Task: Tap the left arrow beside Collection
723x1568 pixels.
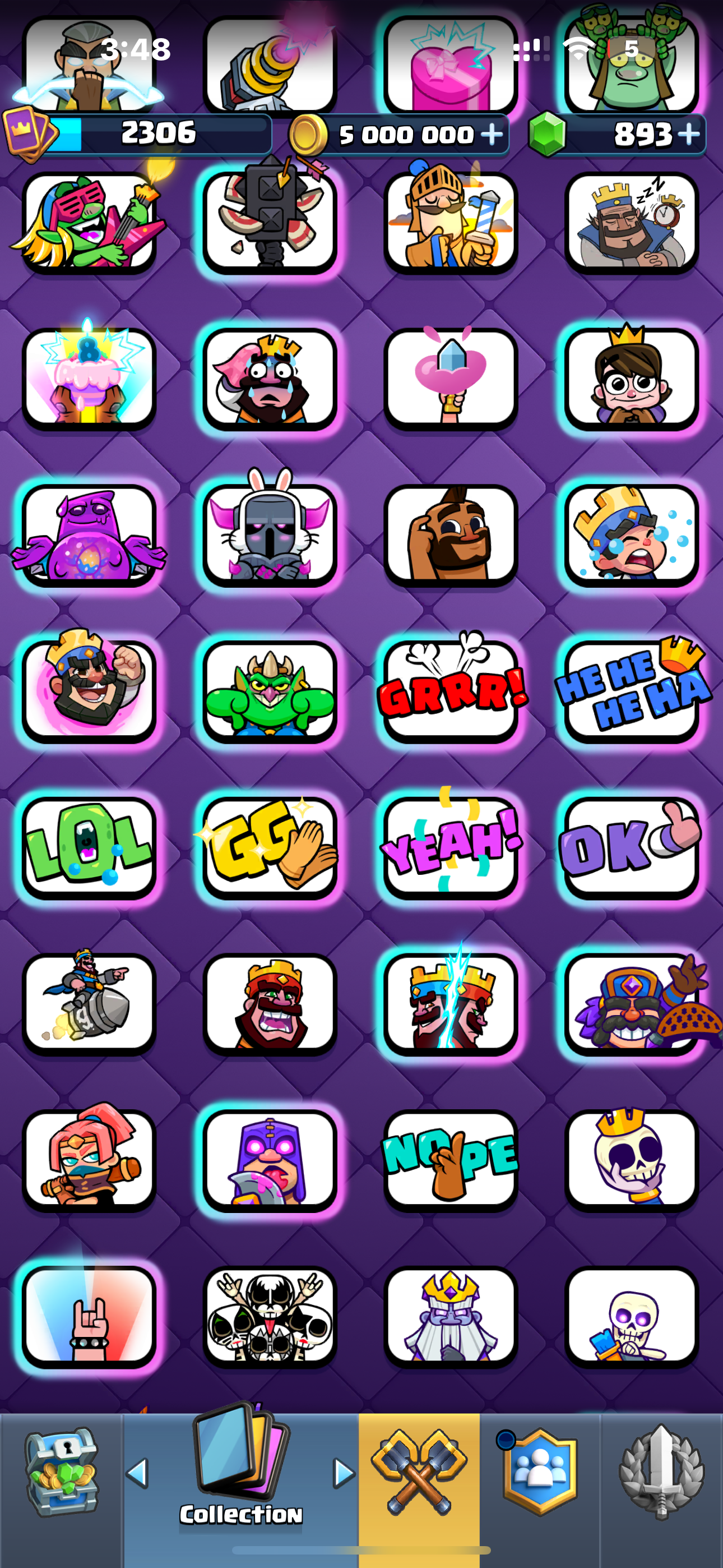Action: 137,1473
